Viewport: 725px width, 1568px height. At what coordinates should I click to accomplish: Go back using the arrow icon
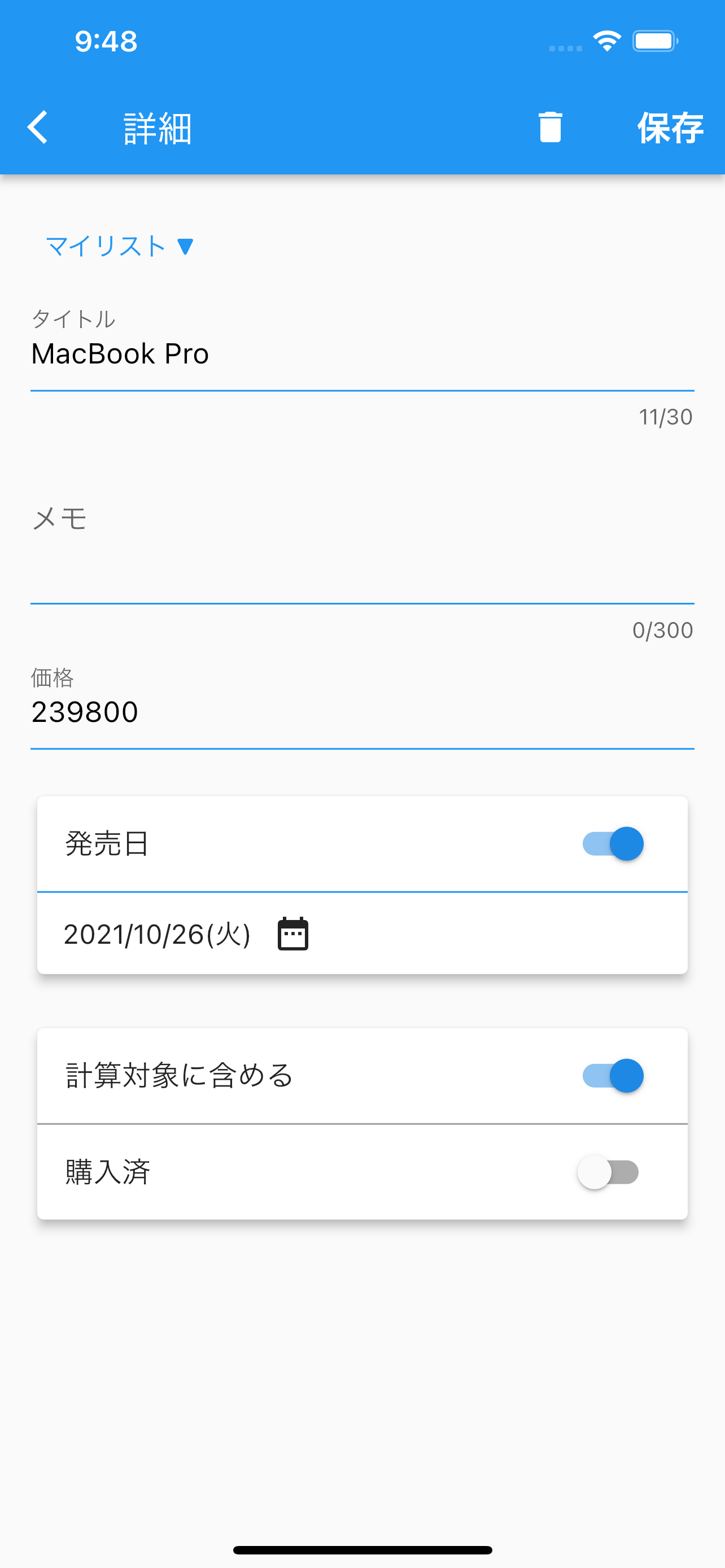pos(38,127)
